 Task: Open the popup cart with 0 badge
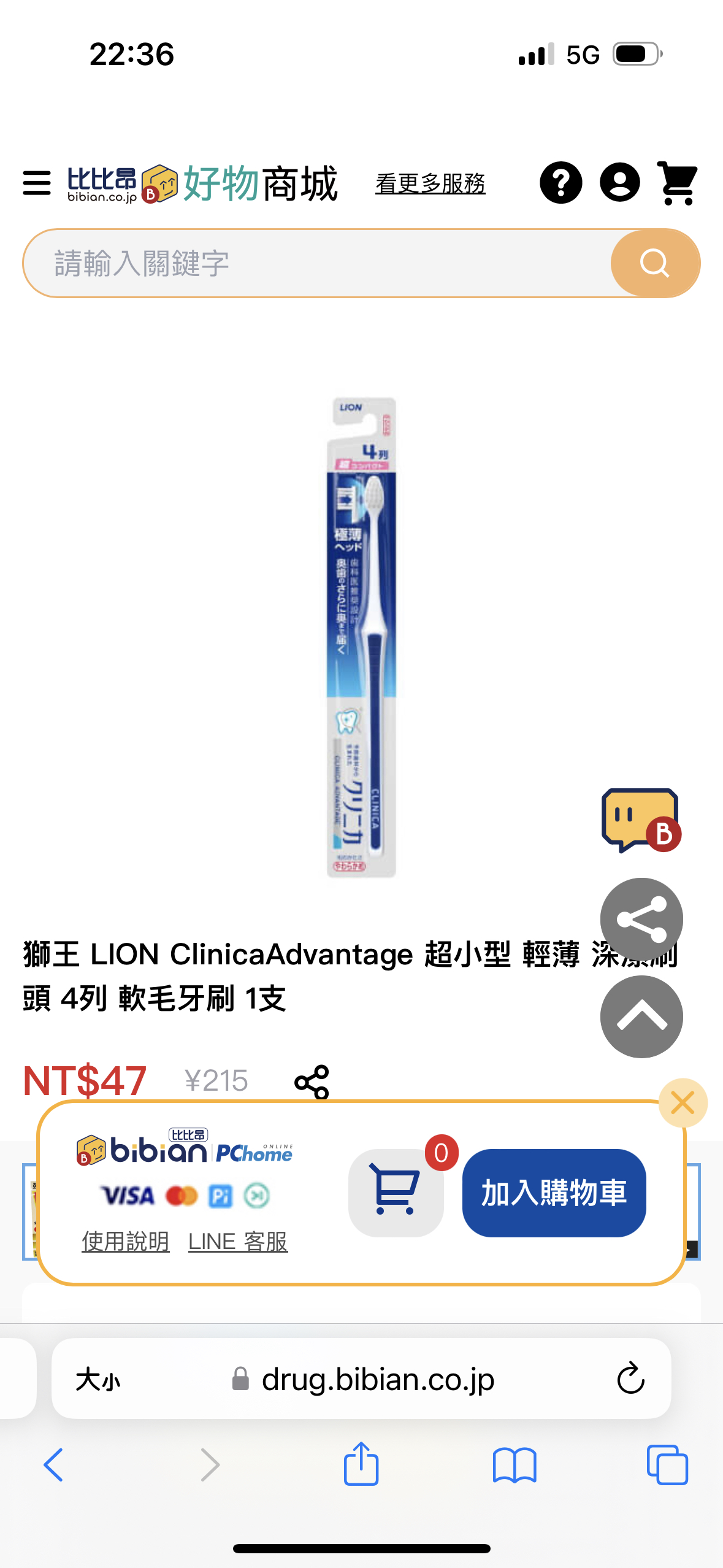pos(396,1193)
